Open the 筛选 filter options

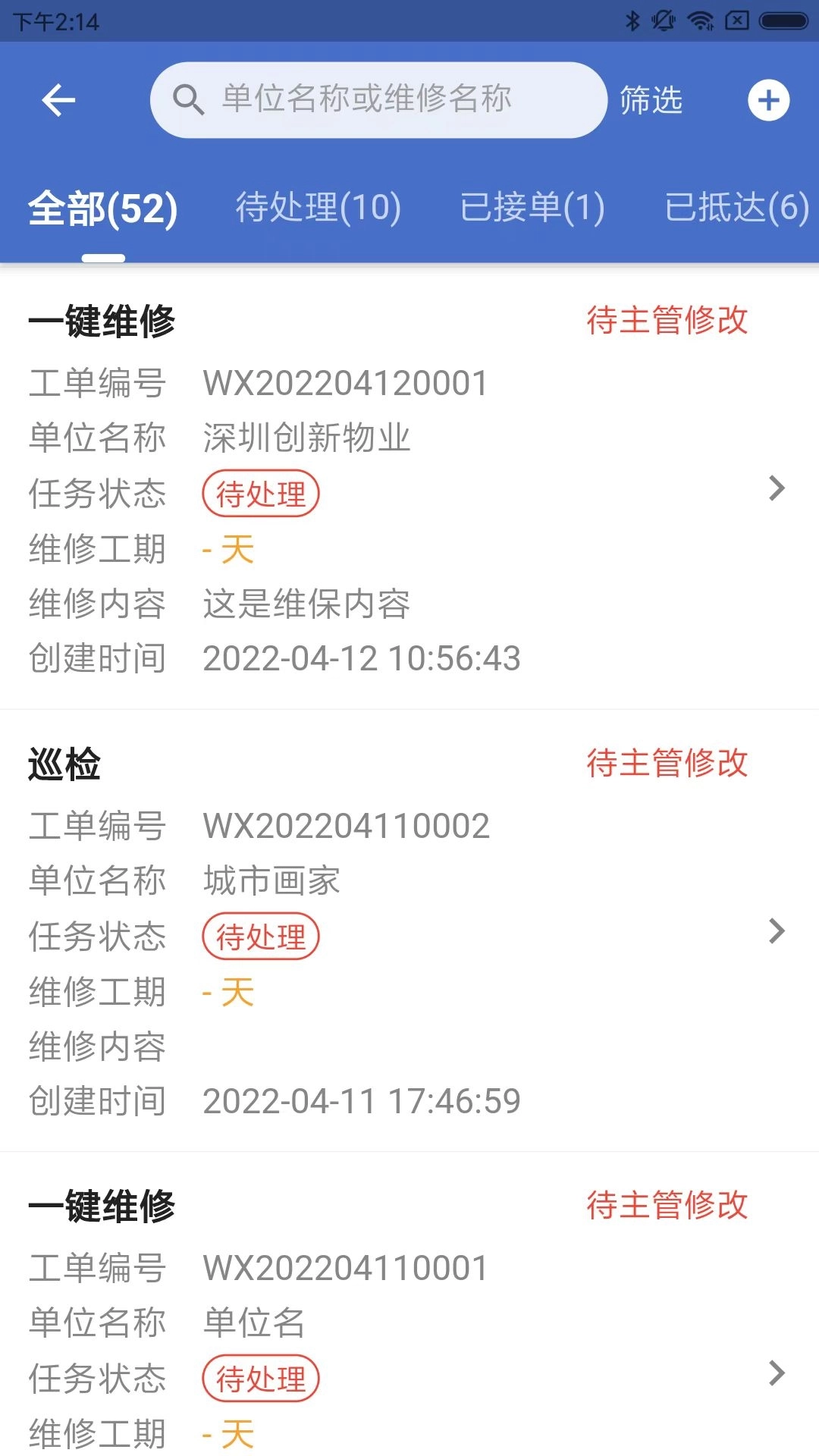(x=652, y=99)
